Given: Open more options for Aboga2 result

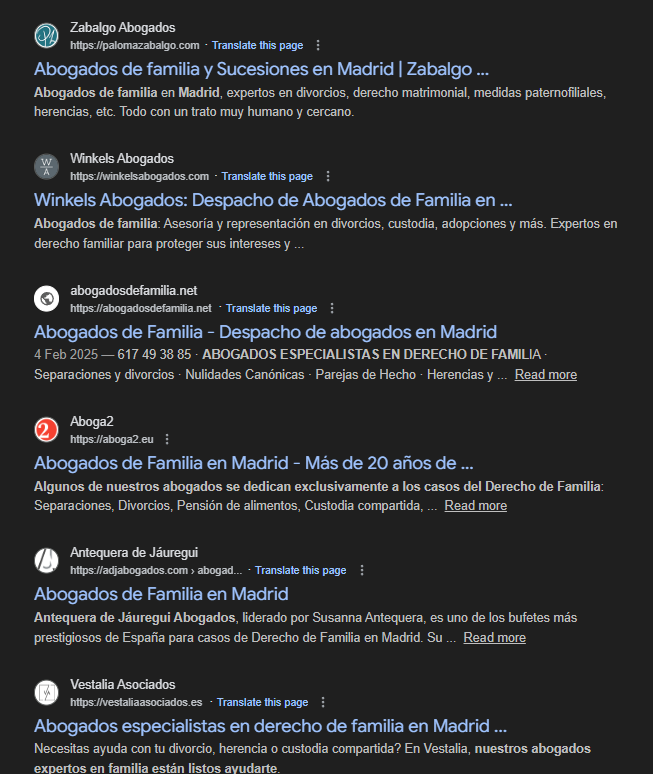Looking at the screenshot, I should coord(167,440).
